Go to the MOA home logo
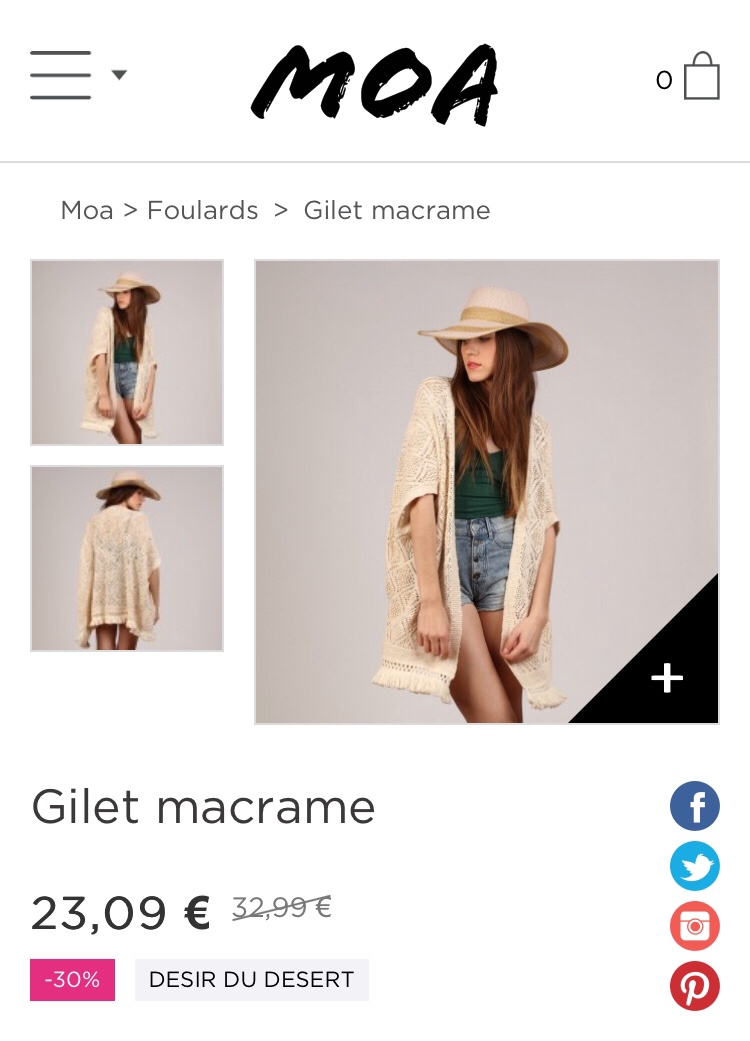This screenshot has height=1041, width=750. point(374,84)
